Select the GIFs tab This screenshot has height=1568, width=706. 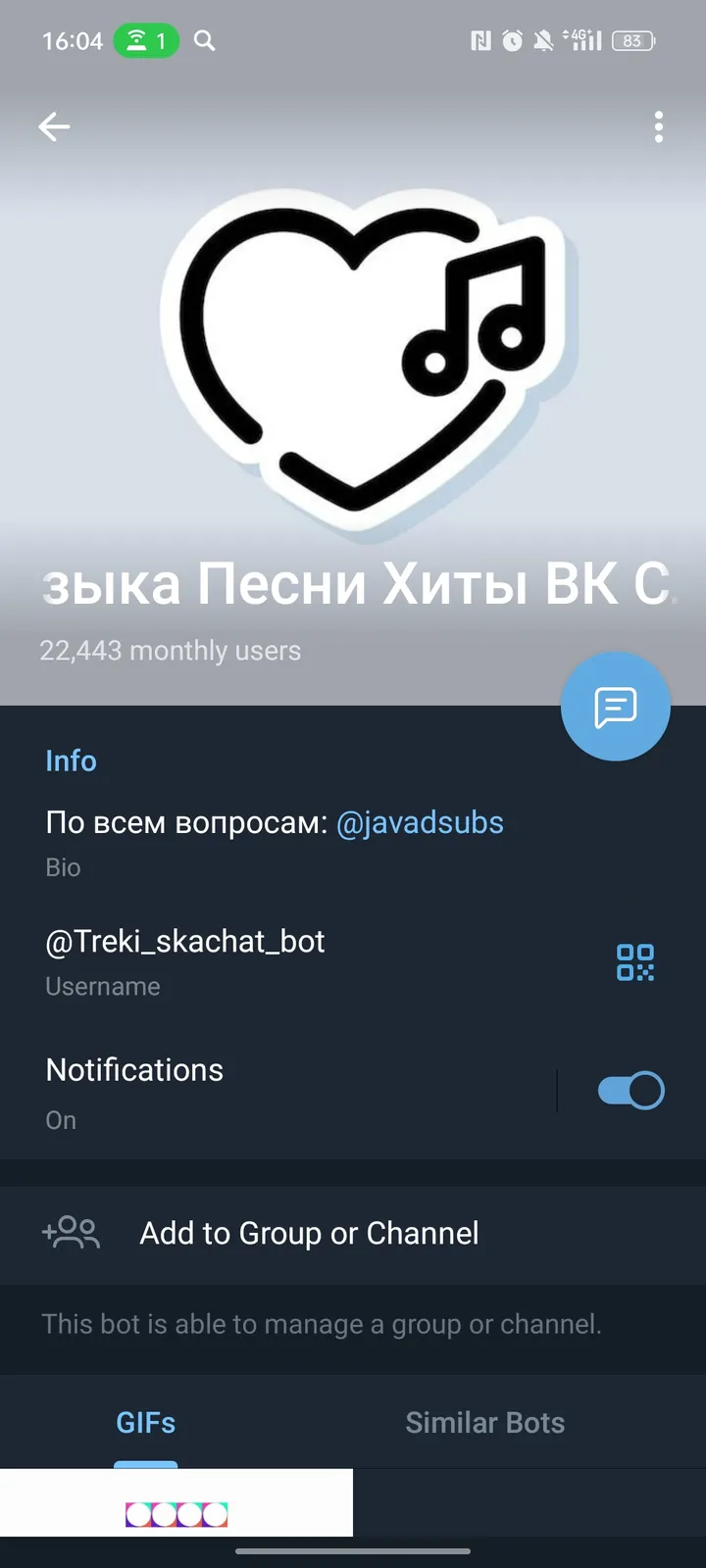(x=145, y=1422)
